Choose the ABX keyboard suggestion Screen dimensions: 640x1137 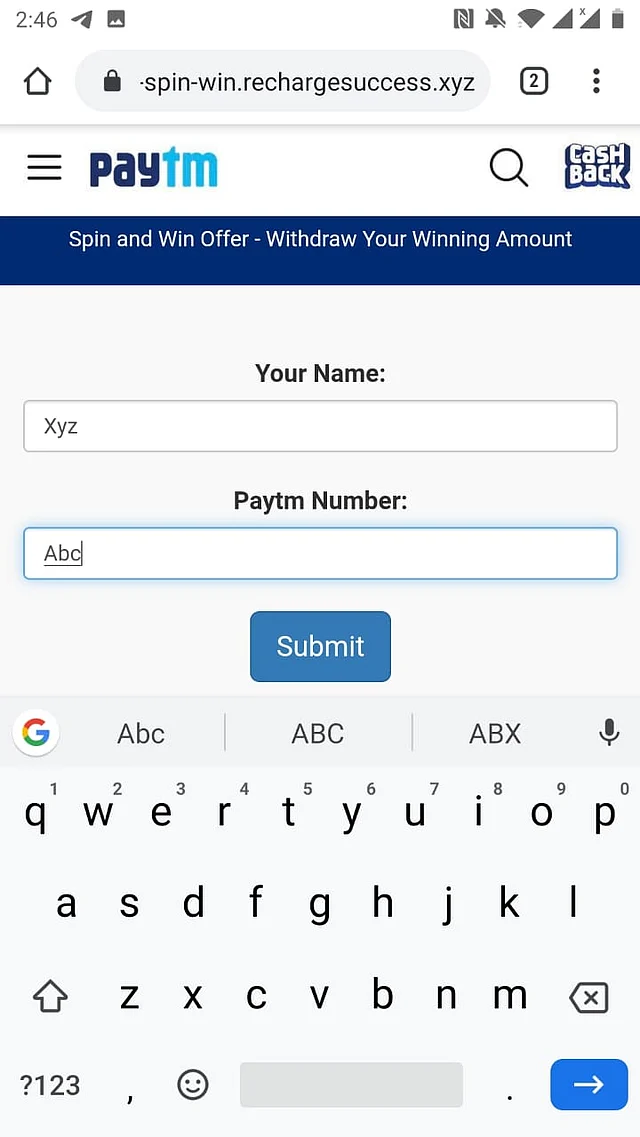495,733
